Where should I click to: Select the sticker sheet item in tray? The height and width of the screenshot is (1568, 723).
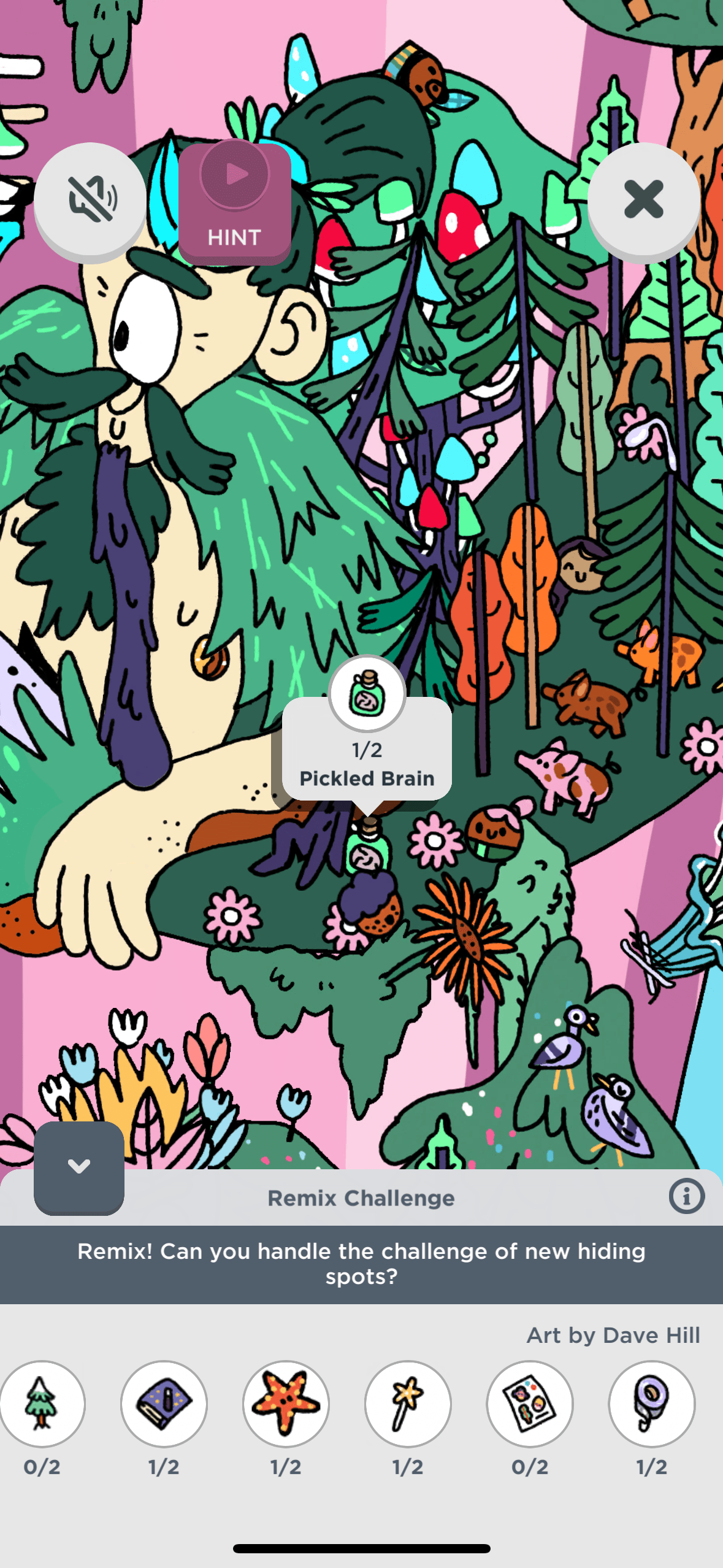tap(530, 1403)
